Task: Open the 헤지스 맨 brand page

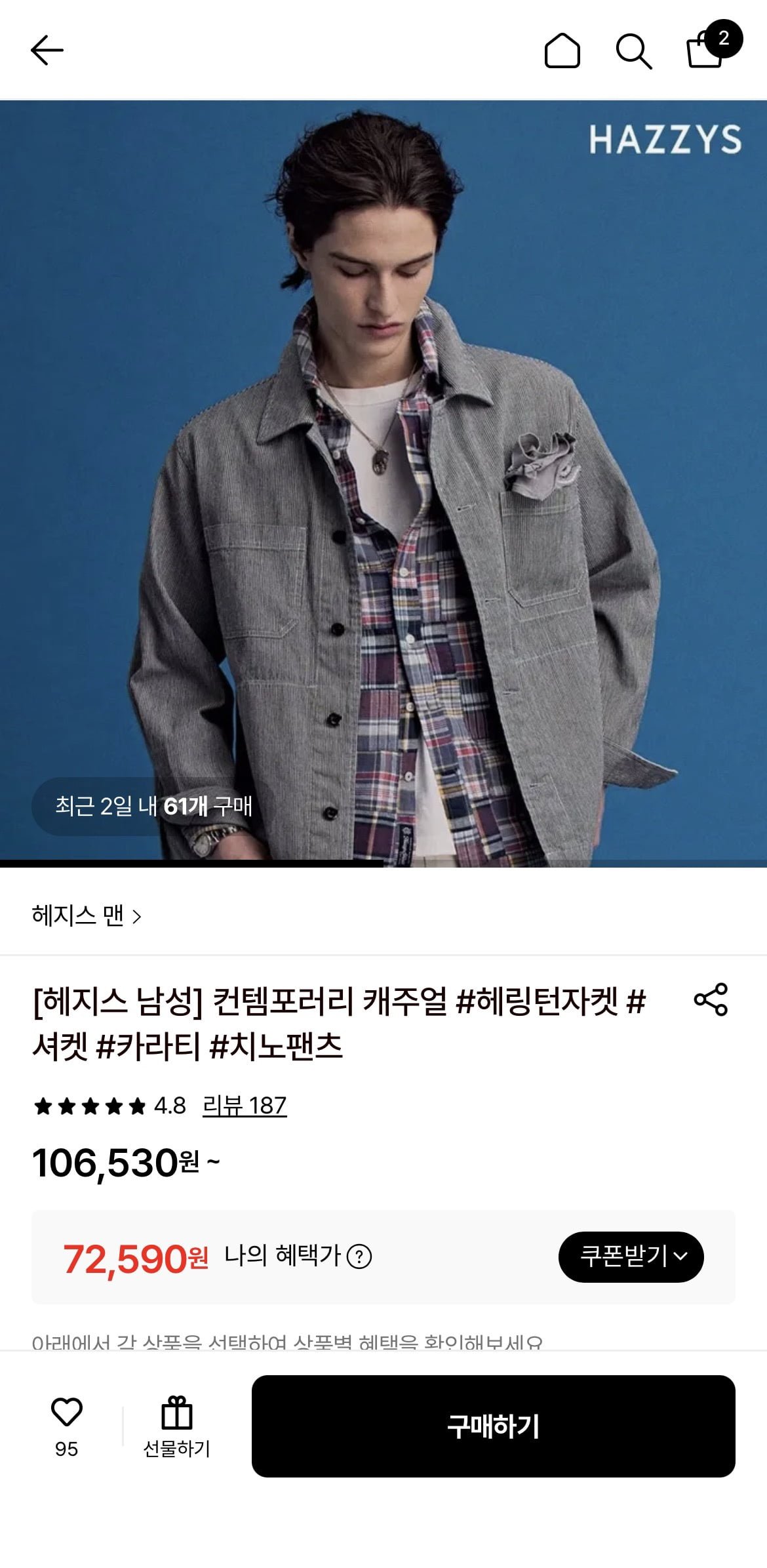Action: coord(86,915)
